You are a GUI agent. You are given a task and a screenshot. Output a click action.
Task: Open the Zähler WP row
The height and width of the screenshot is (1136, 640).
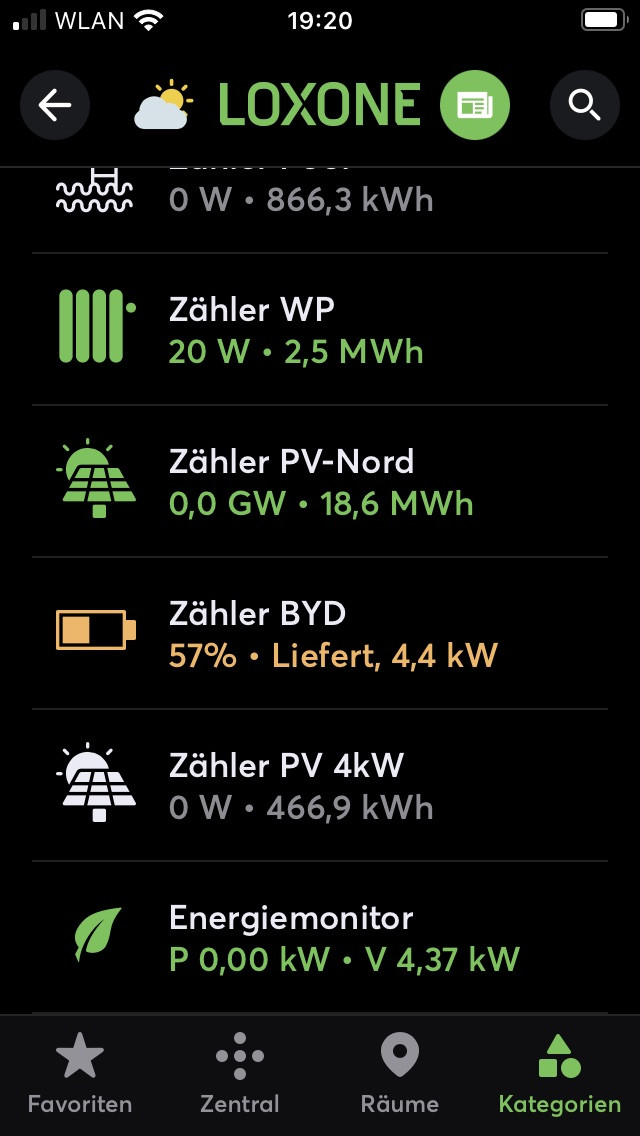coord(320,329)
